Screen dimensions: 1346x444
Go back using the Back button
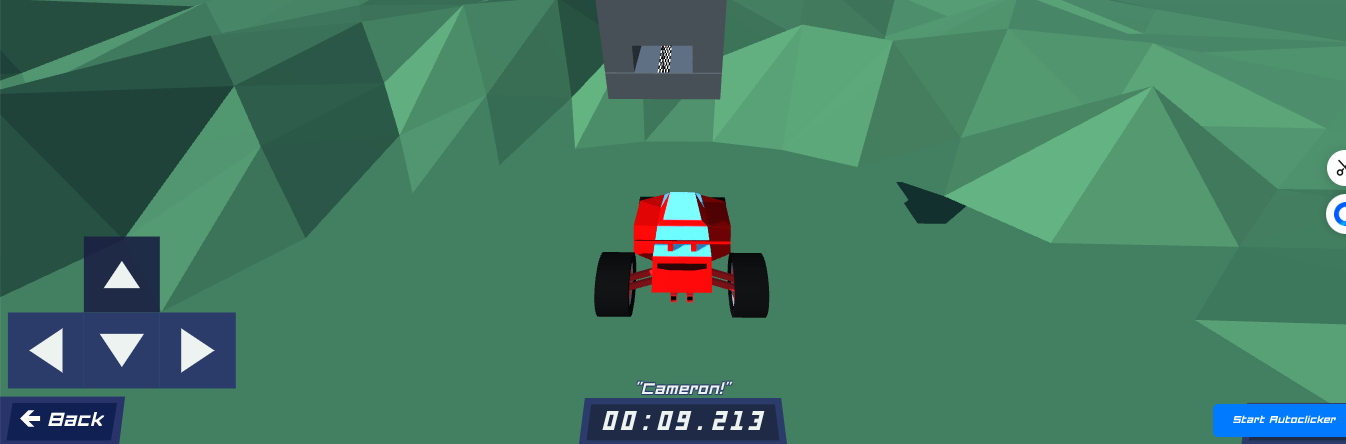pyautogui.click(x=62, y=420)
